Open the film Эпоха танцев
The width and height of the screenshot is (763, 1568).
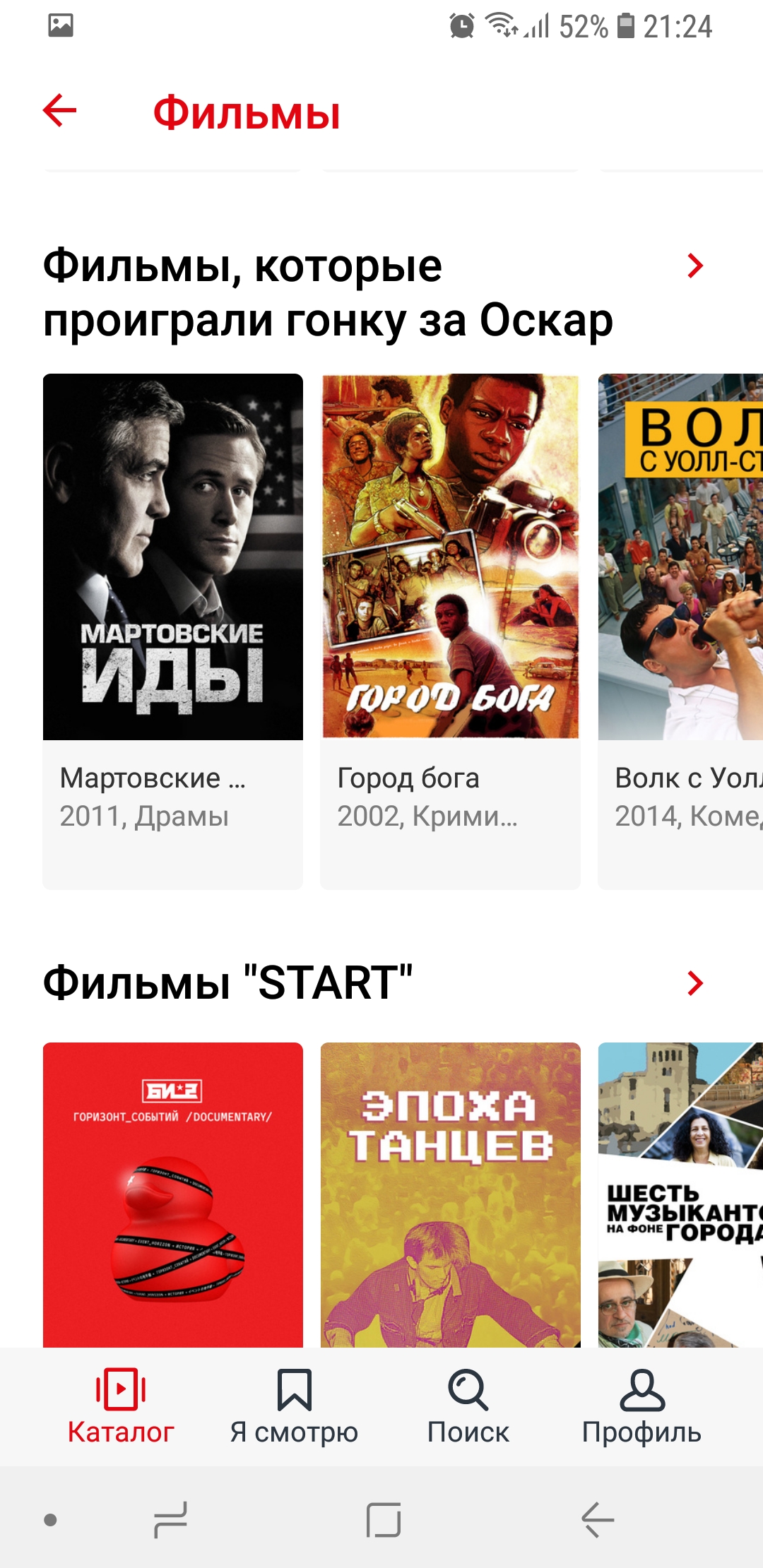pyautogui.click(x=451, y=1195)
